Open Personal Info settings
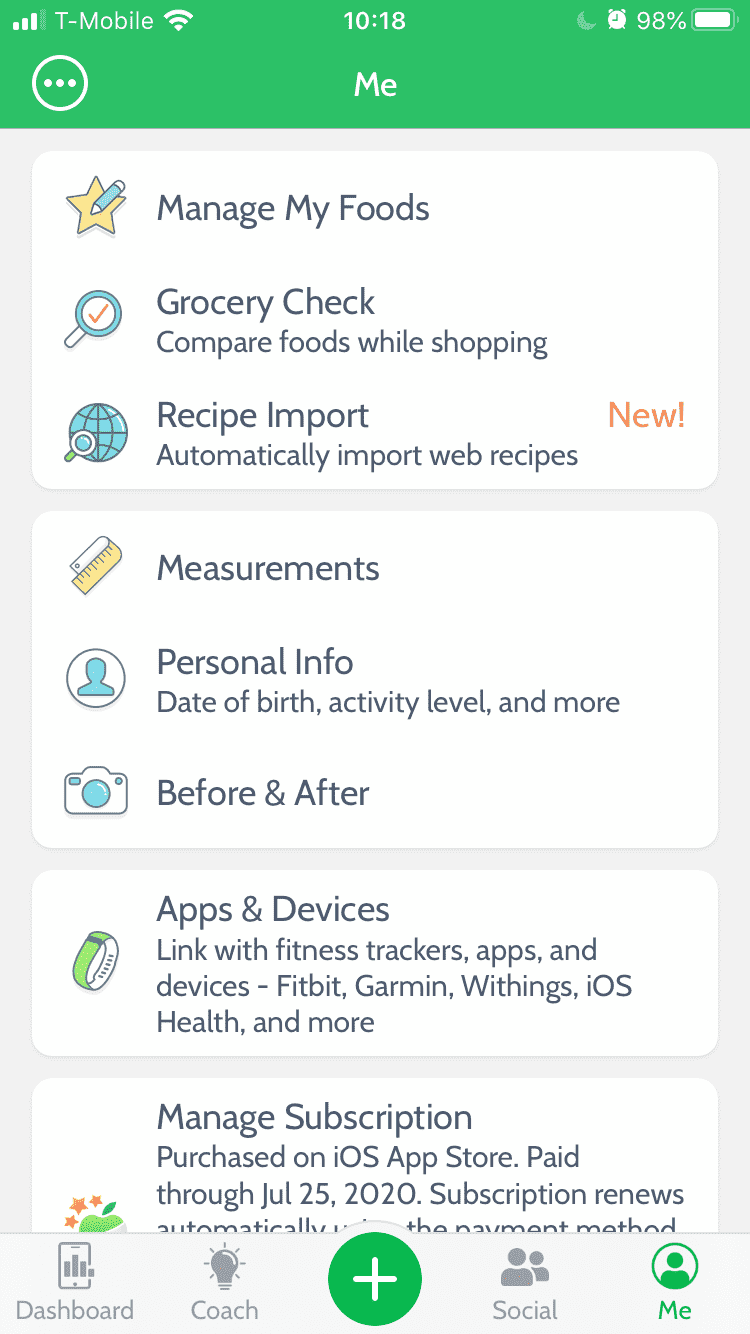 387,680
